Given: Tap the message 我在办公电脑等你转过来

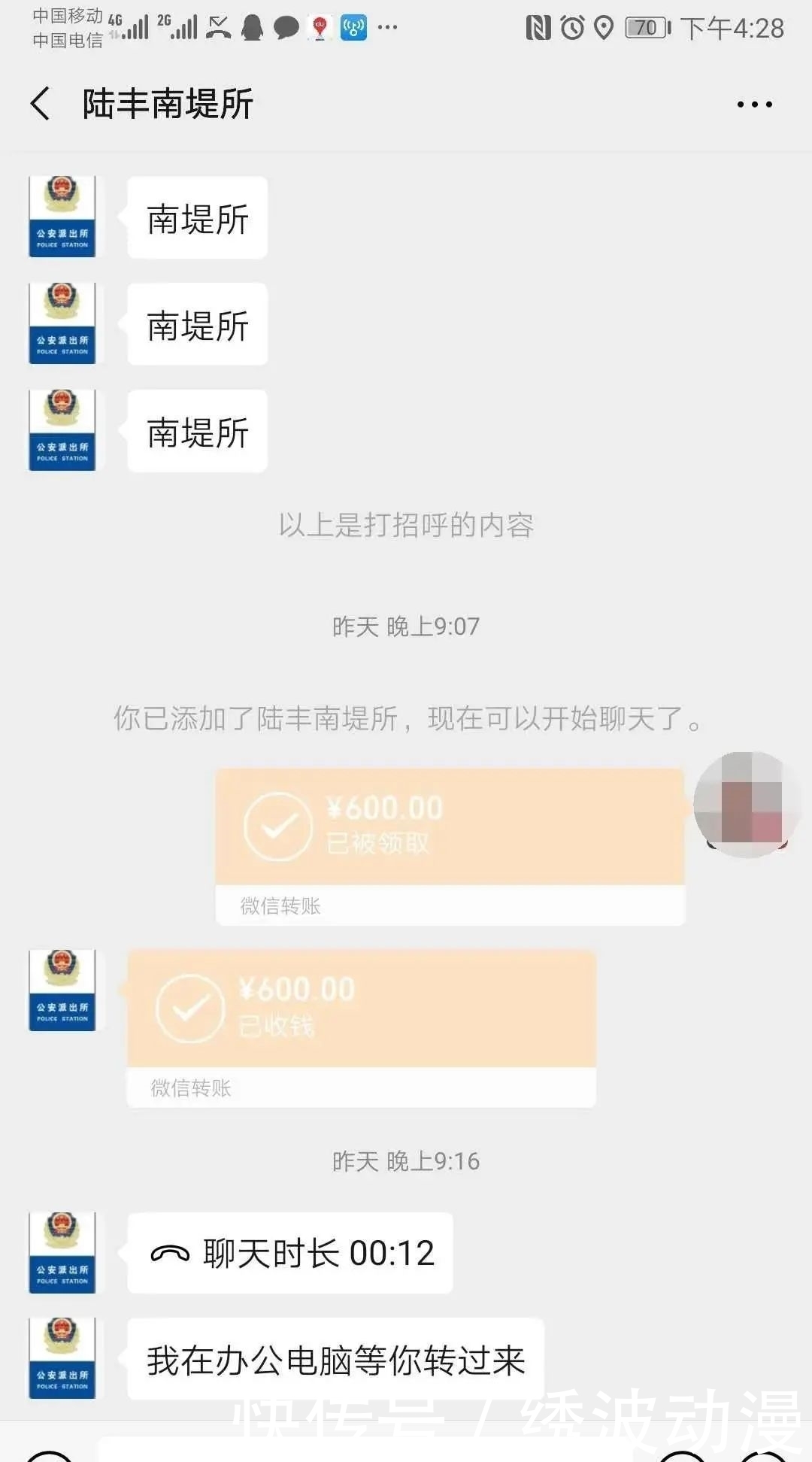Looking at the screenshot, I should [x=338, y=1361].
